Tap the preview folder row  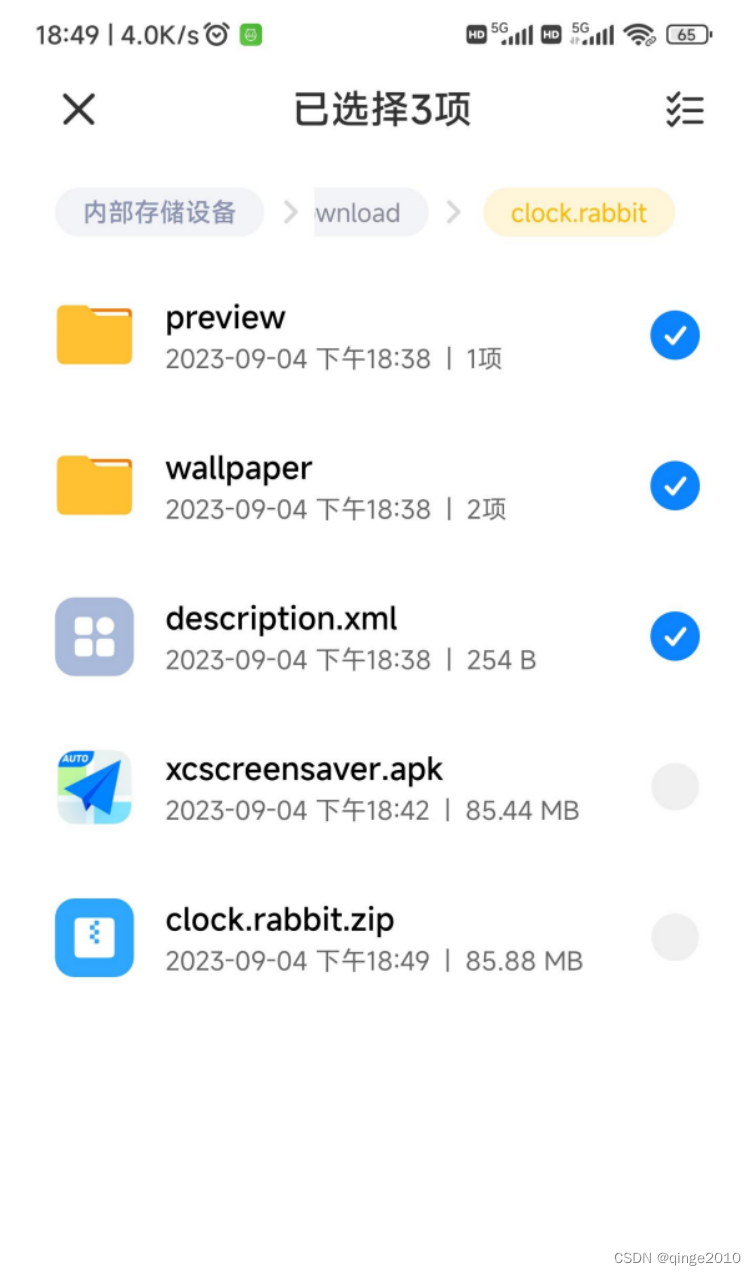(x=378, y=336)
